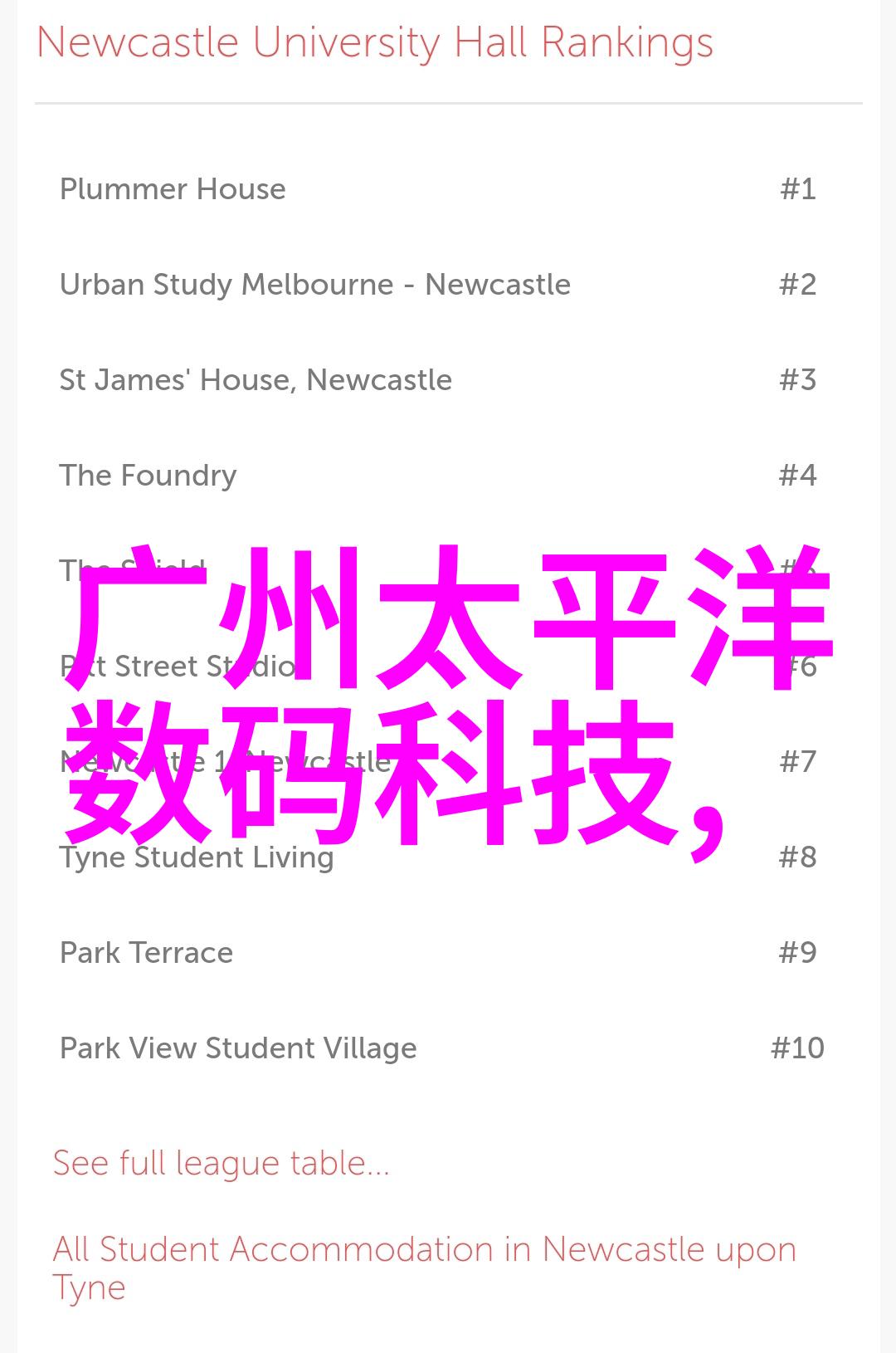The image size is (896, 1353).
Task: View all student accommodation in Newcastle upon Tyne
Action: pos(423,1250)
